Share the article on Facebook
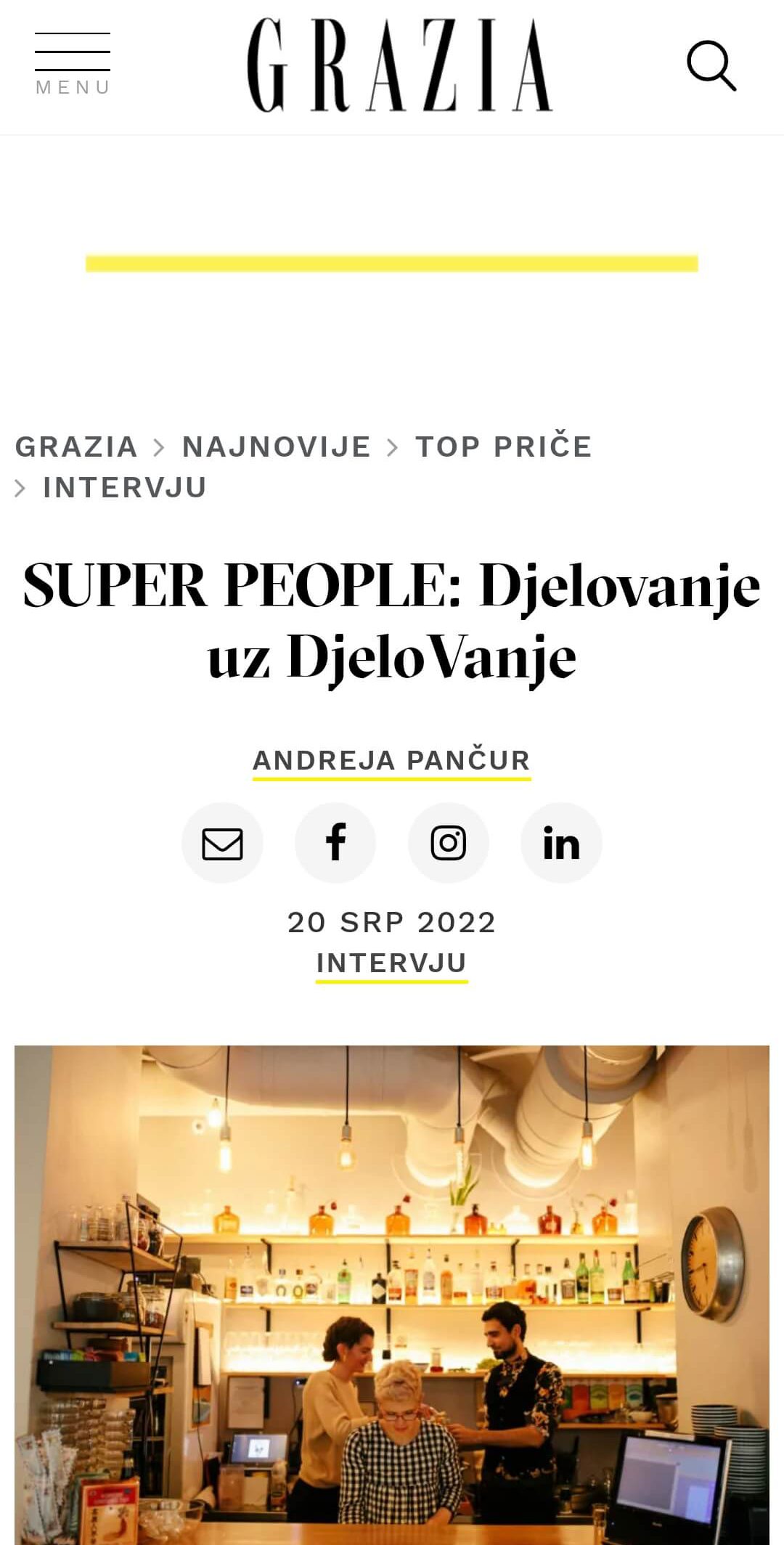 click(335, 843)
